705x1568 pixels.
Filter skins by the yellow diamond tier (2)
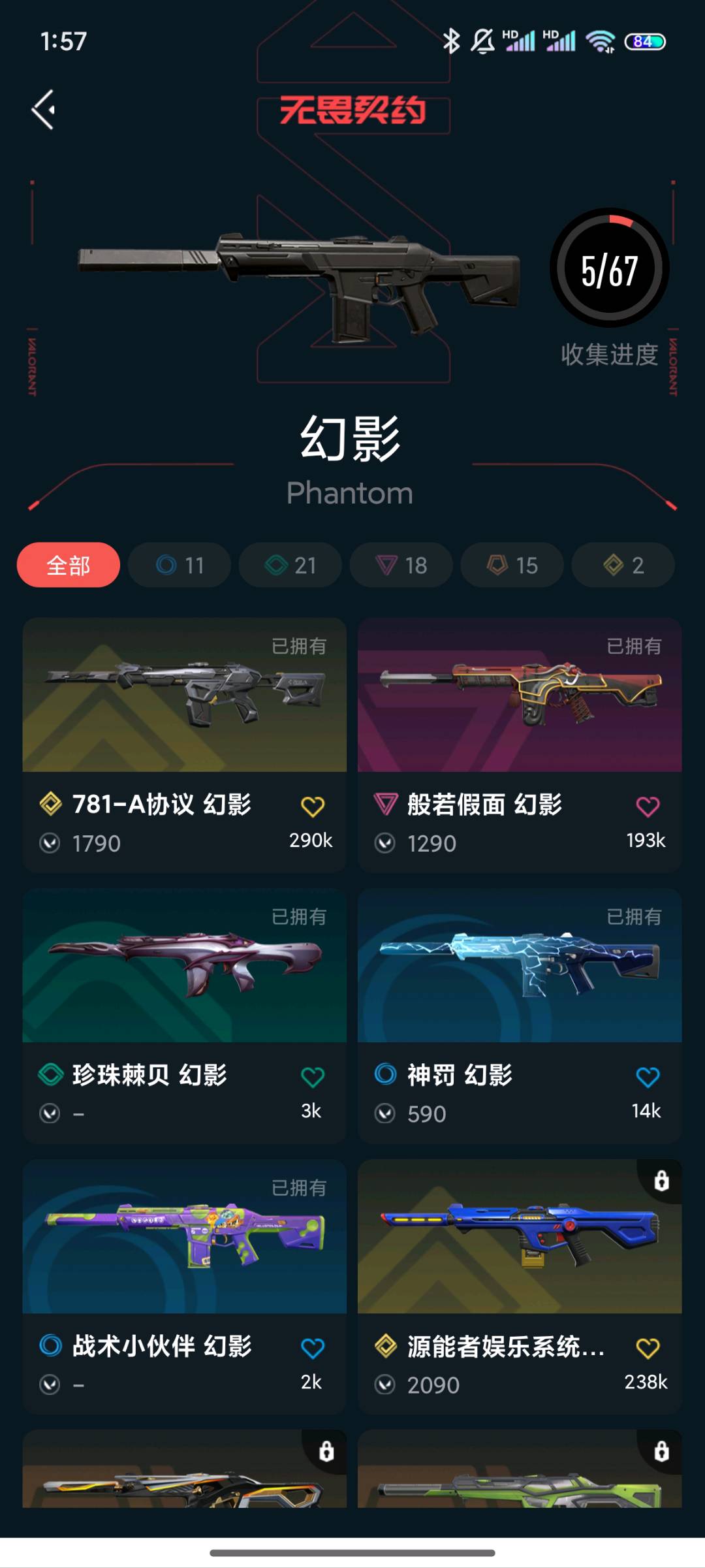pyautogui.click(x=623, y=565)
